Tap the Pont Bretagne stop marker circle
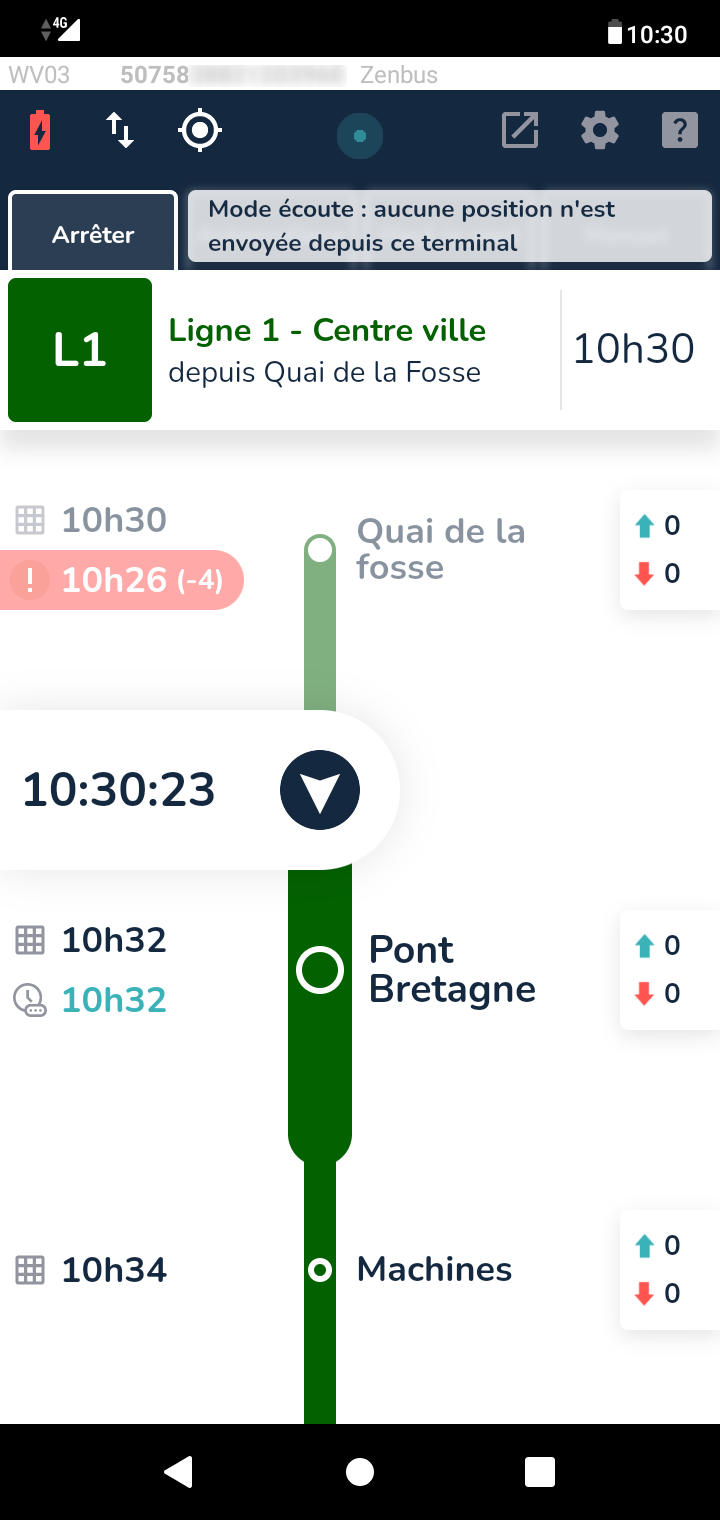Screen dimensions: 720x1520 click(x=319, y=969)
